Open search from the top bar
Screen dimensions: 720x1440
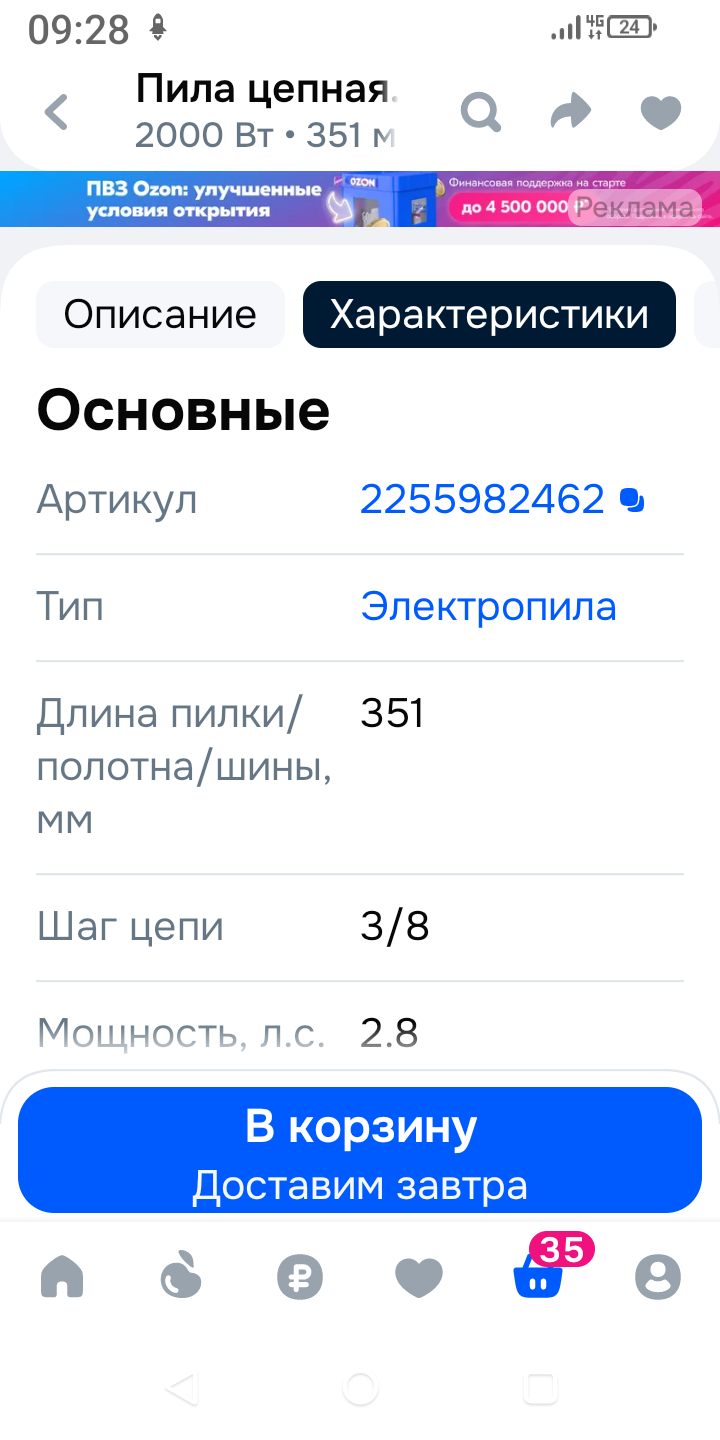point(481,112)
